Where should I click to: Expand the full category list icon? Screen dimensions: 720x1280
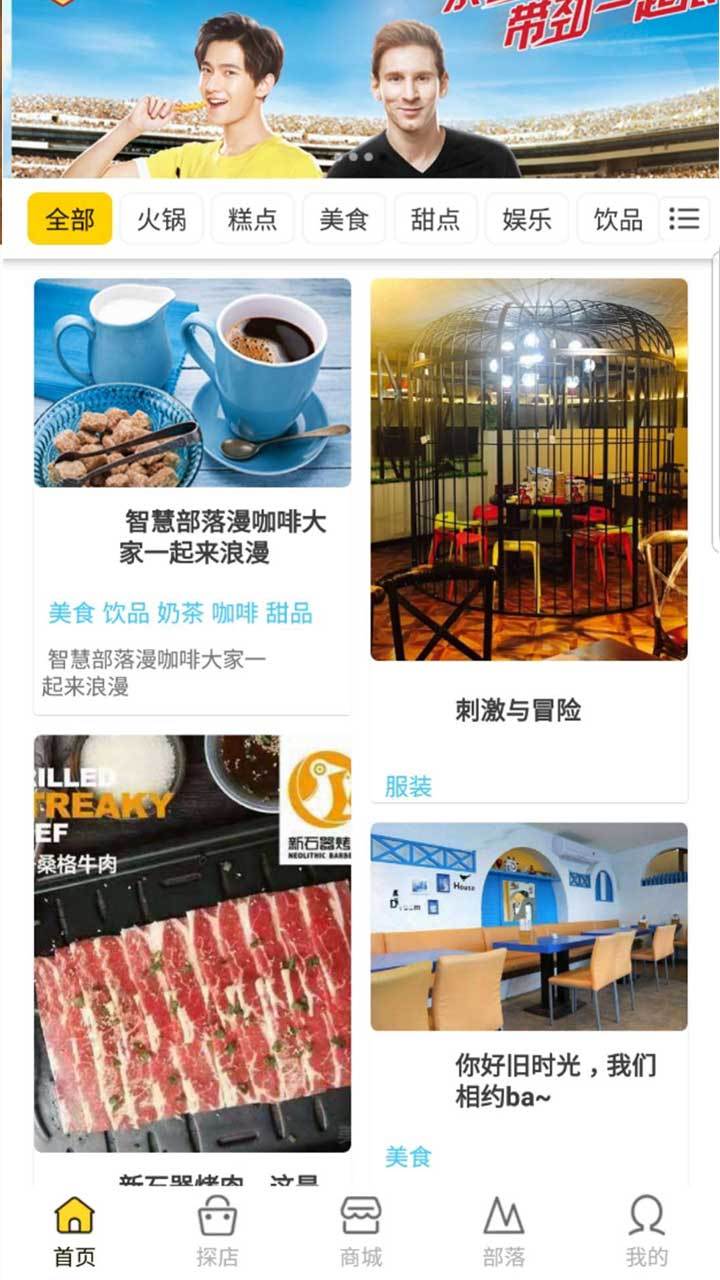coord(685,219)
